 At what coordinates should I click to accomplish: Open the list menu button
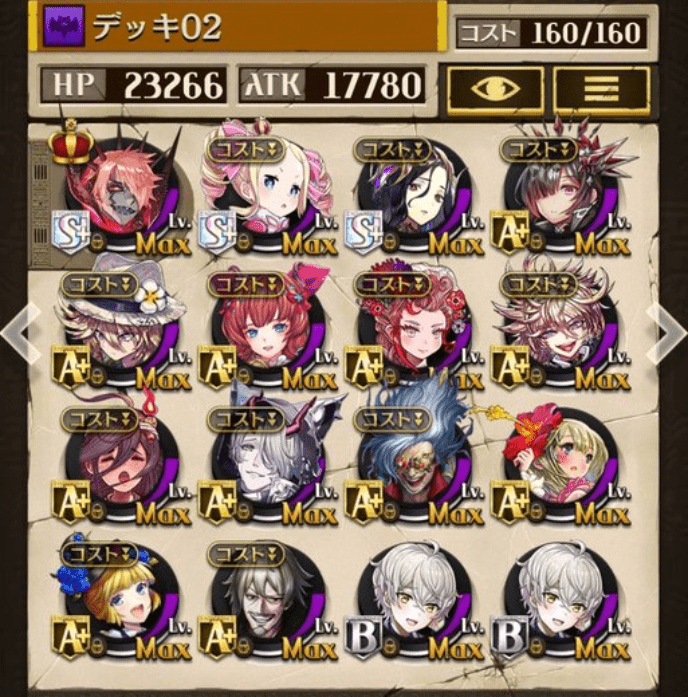tap(602, 89)
